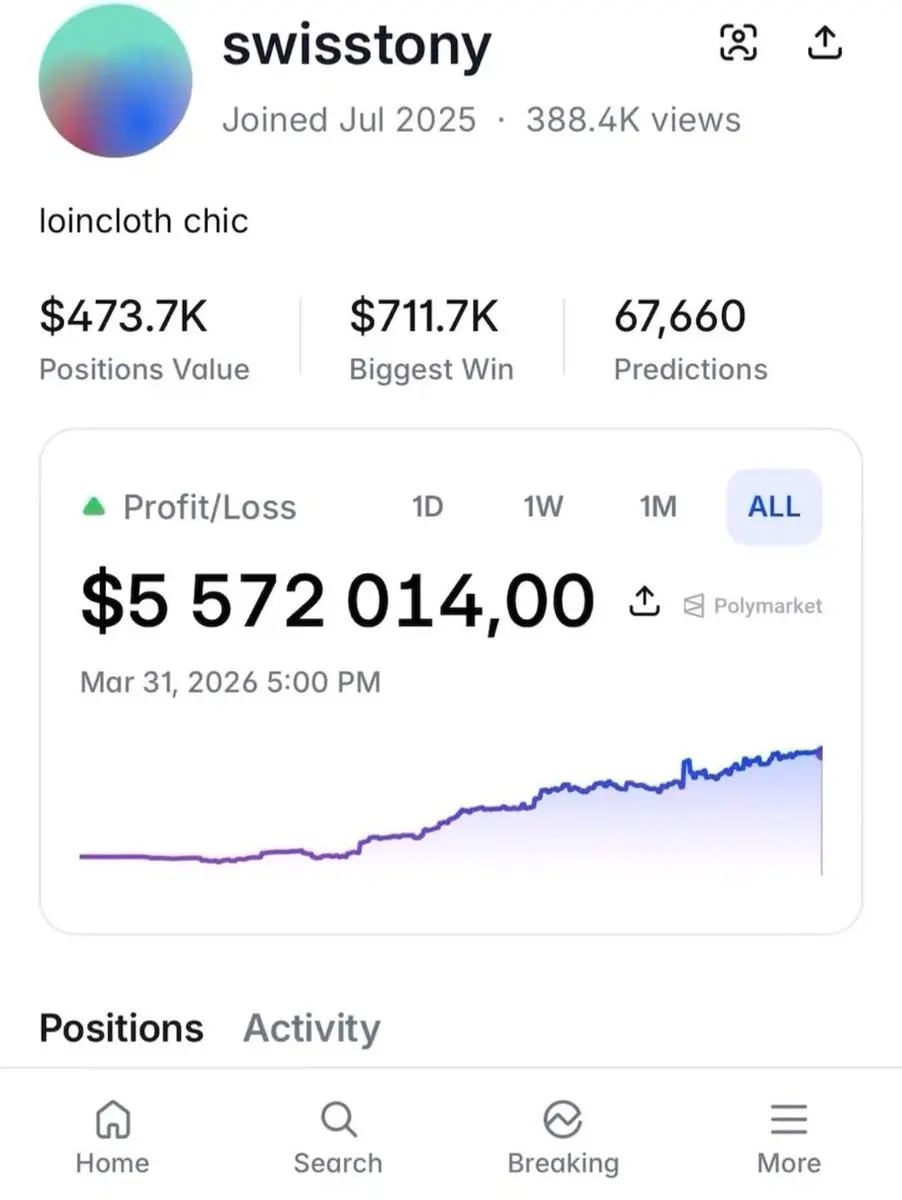Go to the Home tab
902x1200 pixels.
112,1138
